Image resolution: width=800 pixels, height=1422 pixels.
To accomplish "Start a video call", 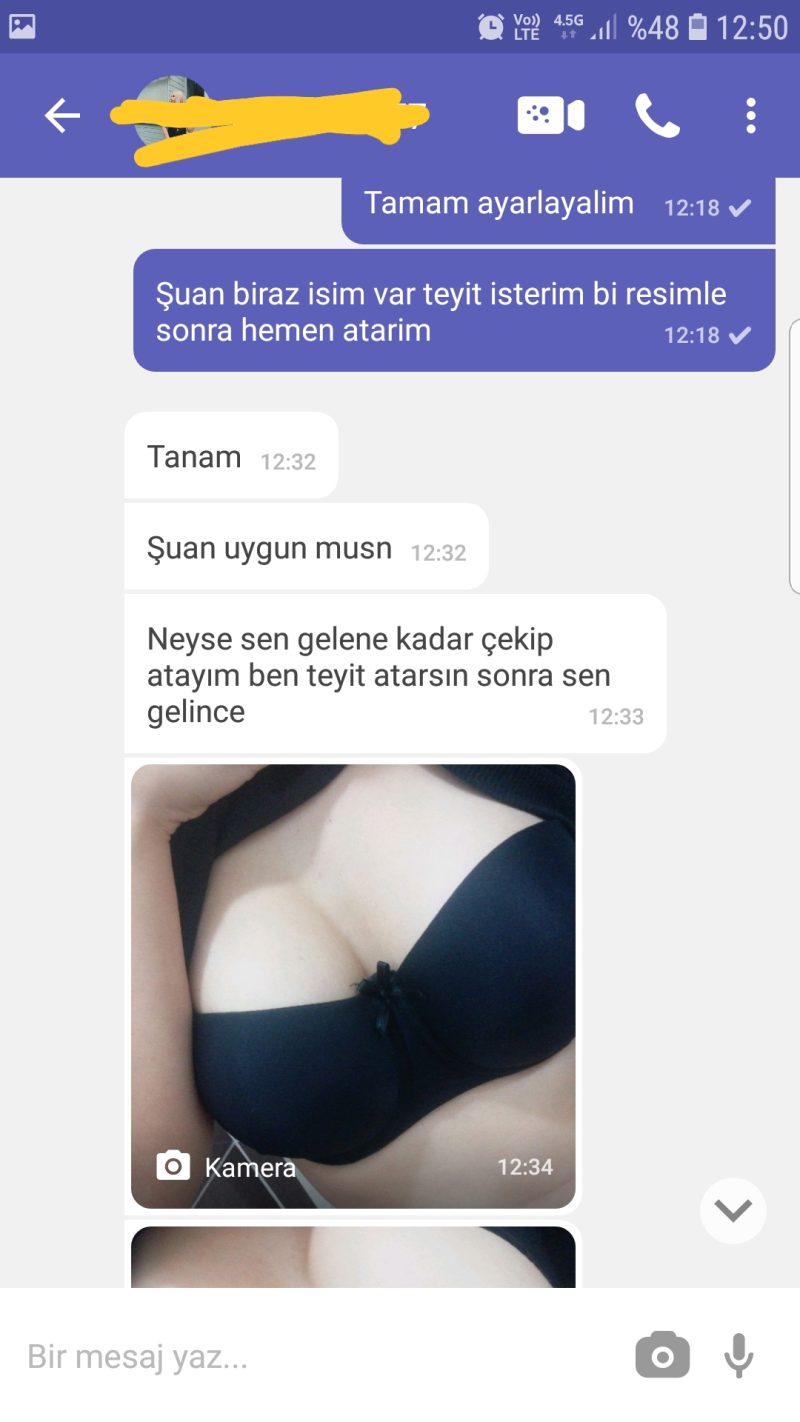I will point(551,116).
